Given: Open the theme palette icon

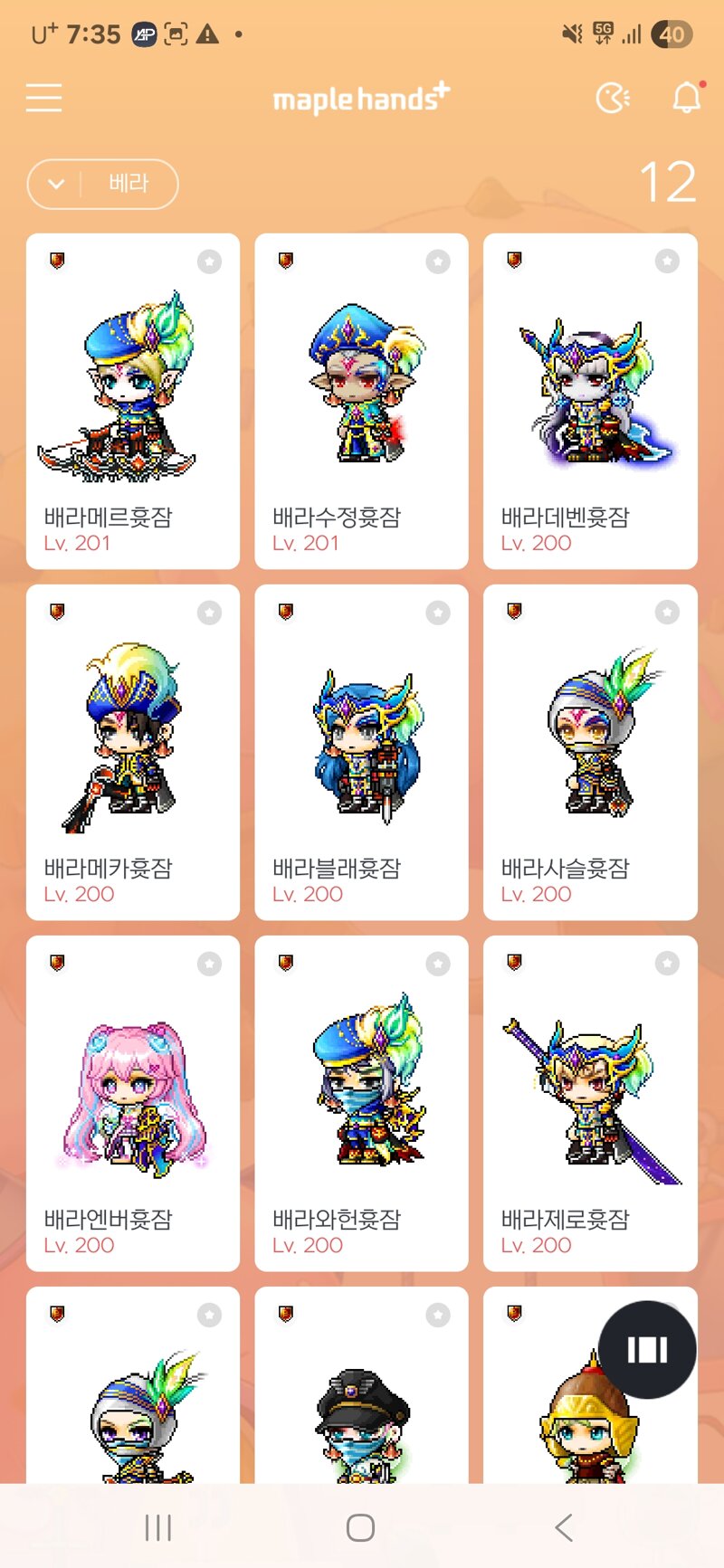Looking at the screenshot, I should point(613,98).
